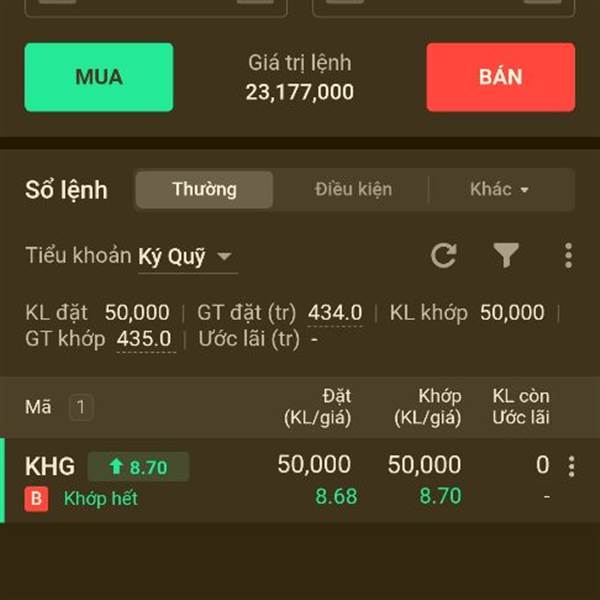Open the Ký Quỹ sub-account selector
Screen dimensions: 600x600
[187, 256]
